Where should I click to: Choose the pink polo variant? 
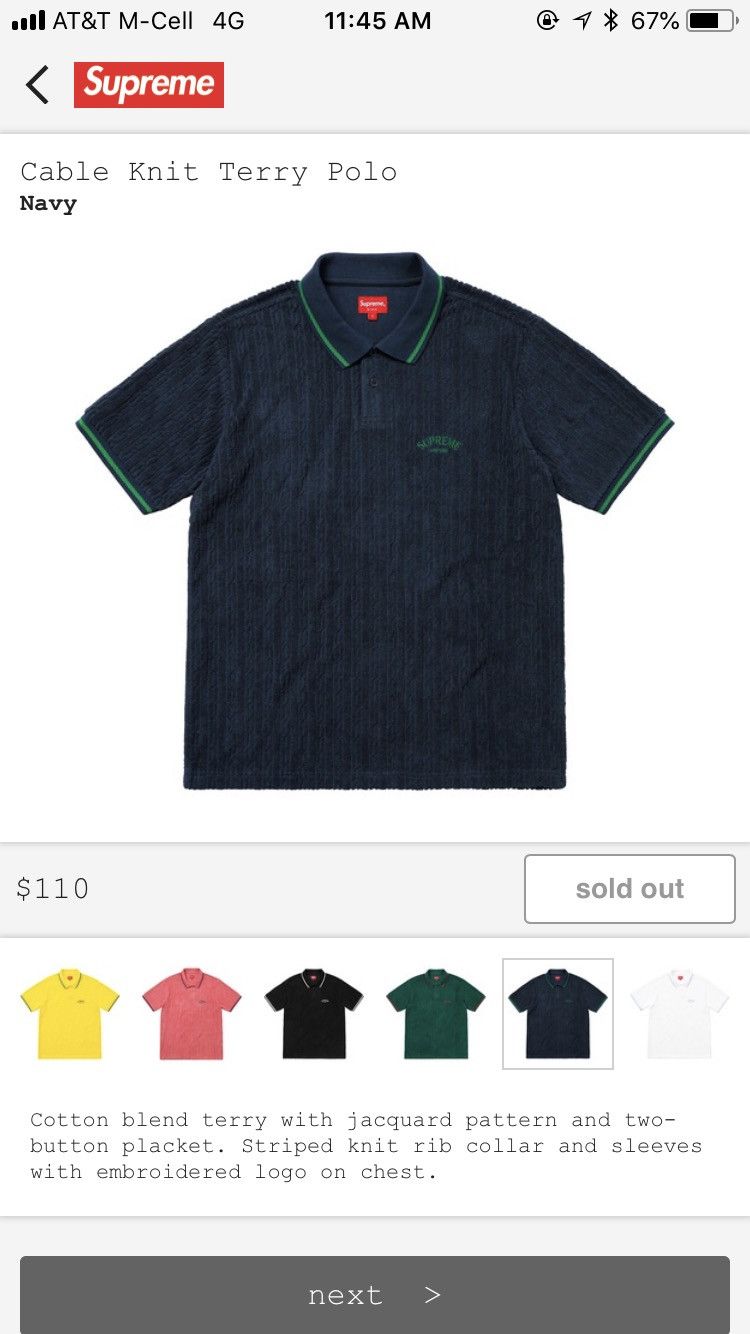[191, 1013]
